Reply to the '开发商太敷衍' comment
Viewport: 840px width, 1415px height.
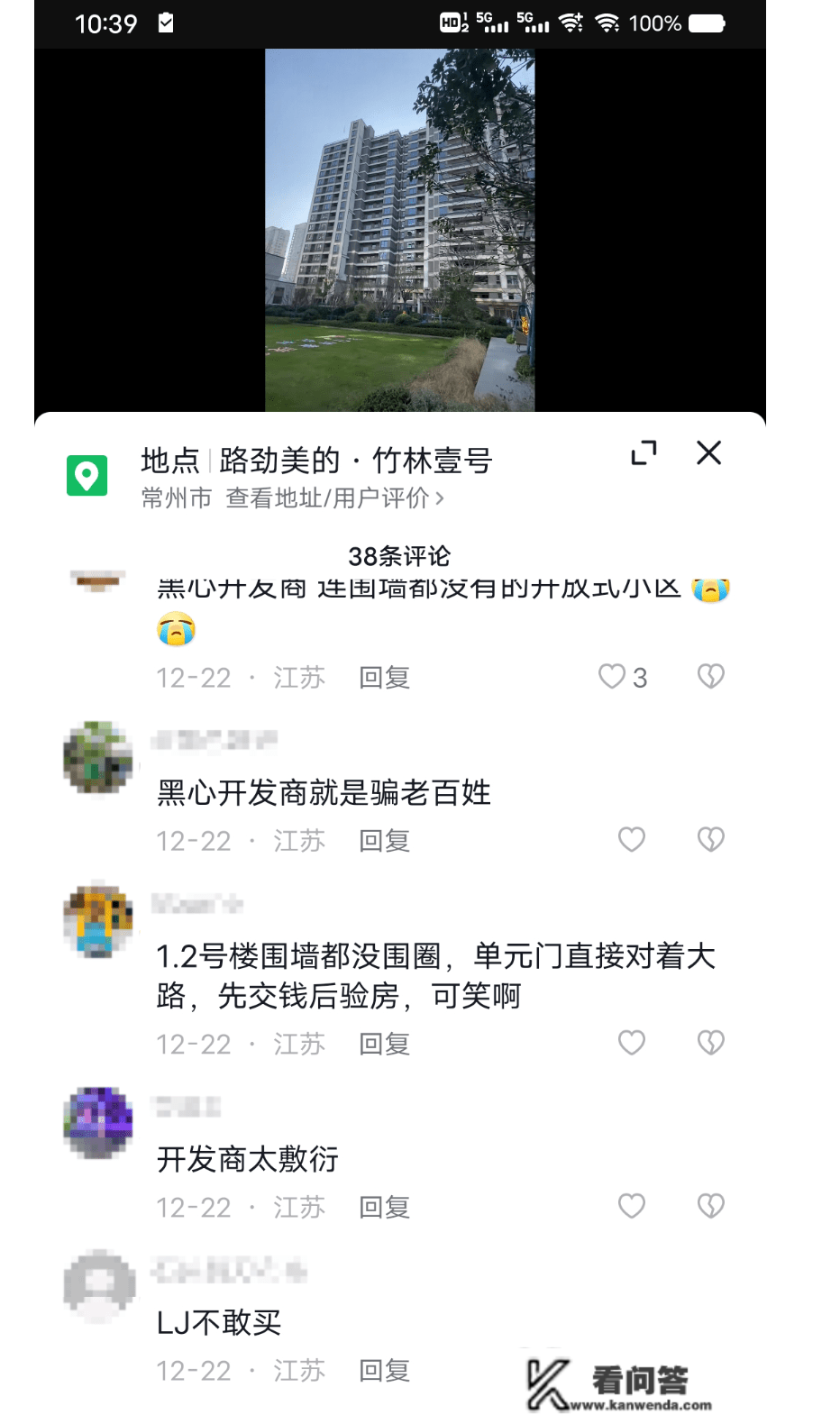(385, 1207)
